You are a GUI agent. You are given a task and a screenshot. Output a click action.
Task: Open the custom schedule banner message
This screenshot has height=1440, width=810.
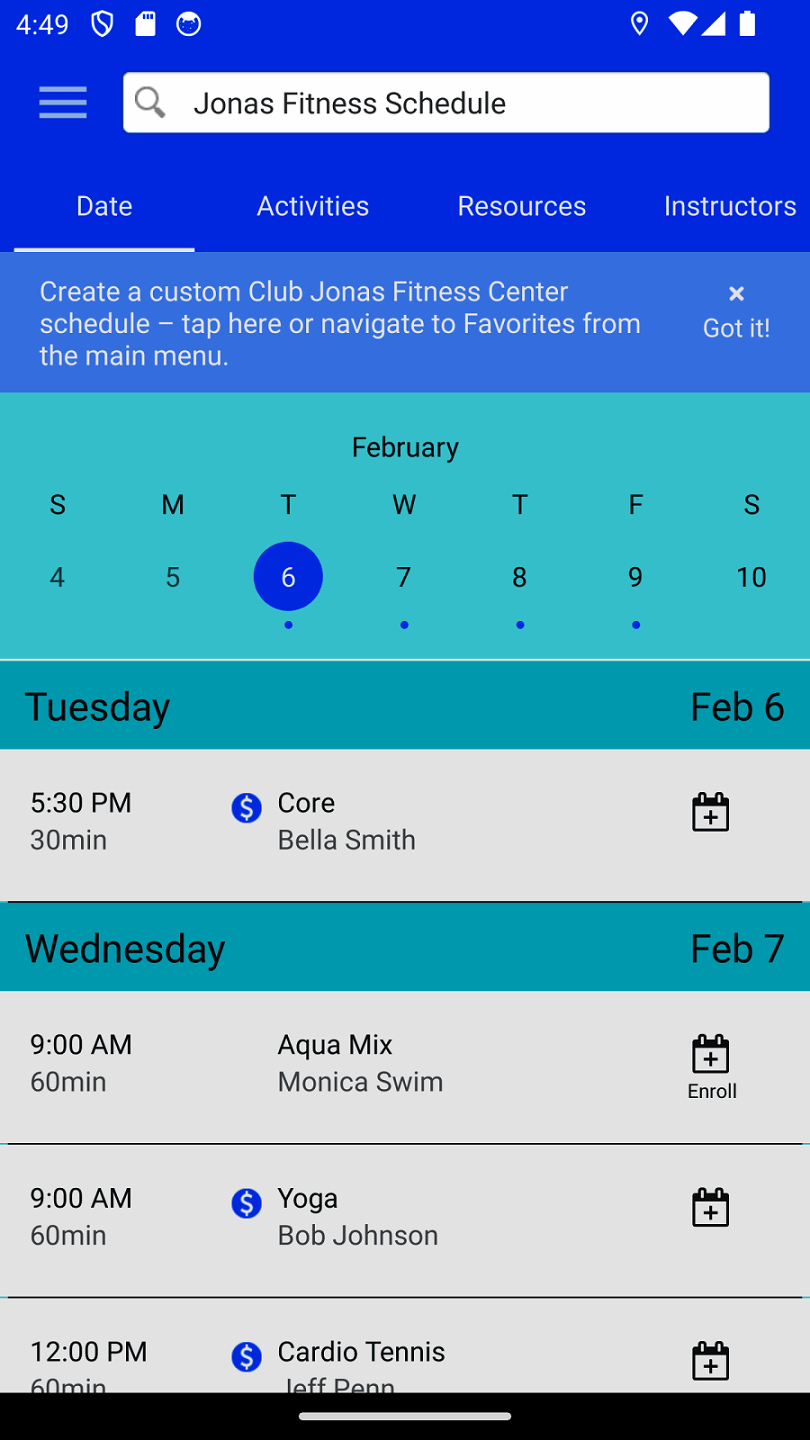pos(340,323)
